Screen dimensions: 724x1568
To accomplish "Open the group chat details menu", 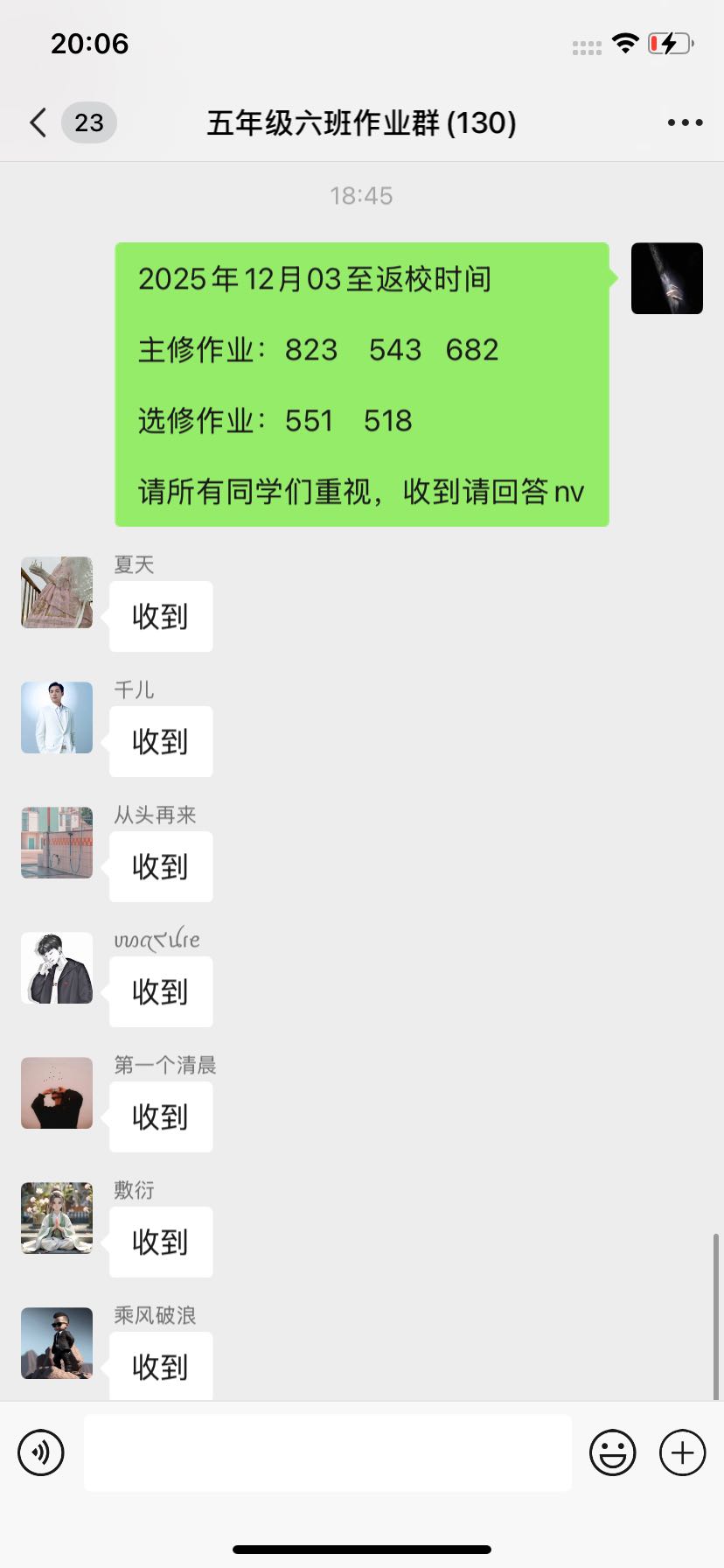I will click(685, 122).
